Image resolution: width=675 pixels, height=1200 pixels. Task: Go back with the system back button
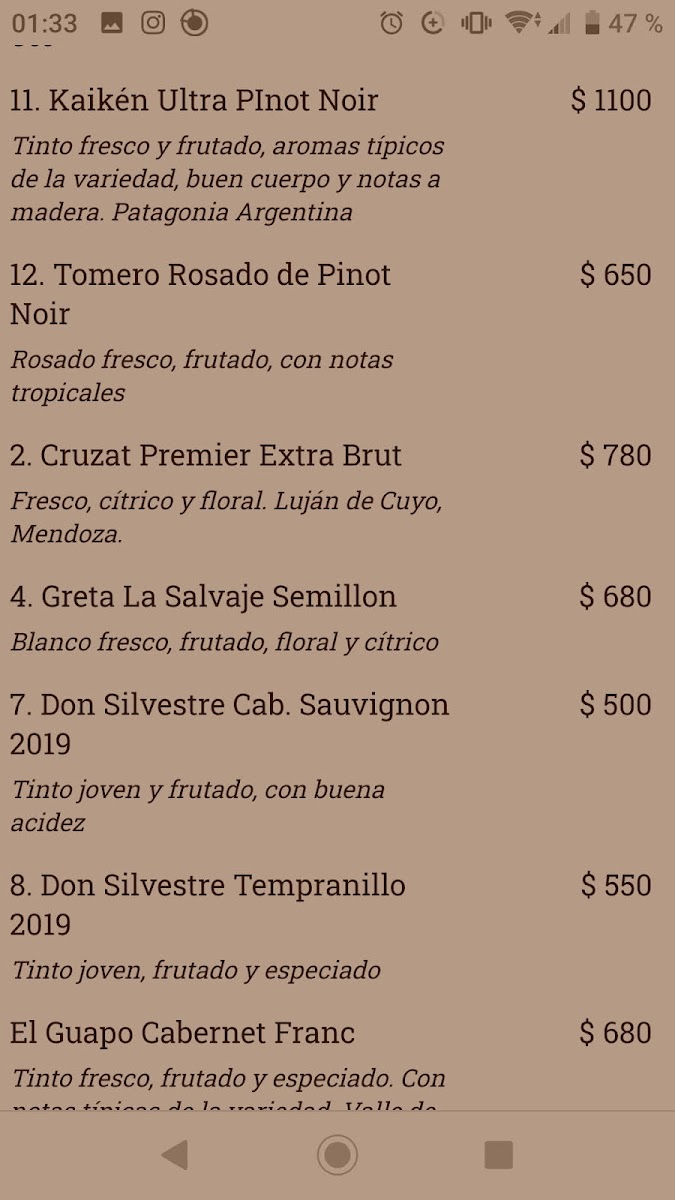click(175, 1155)
